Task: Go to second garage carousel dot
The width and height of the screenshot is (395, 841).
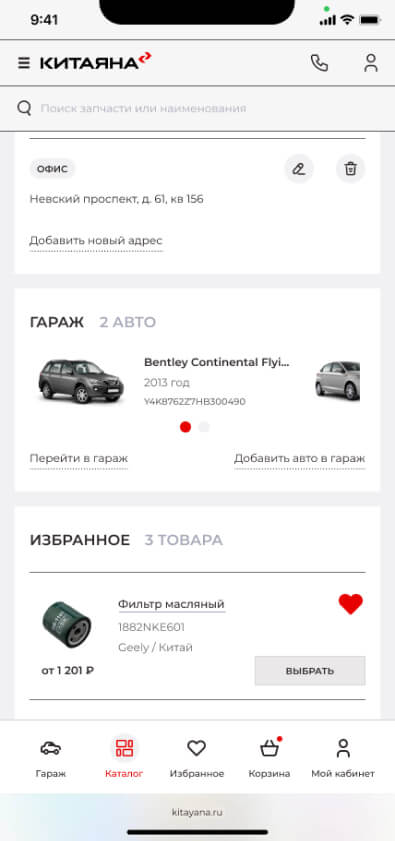Action: (204, 427)
